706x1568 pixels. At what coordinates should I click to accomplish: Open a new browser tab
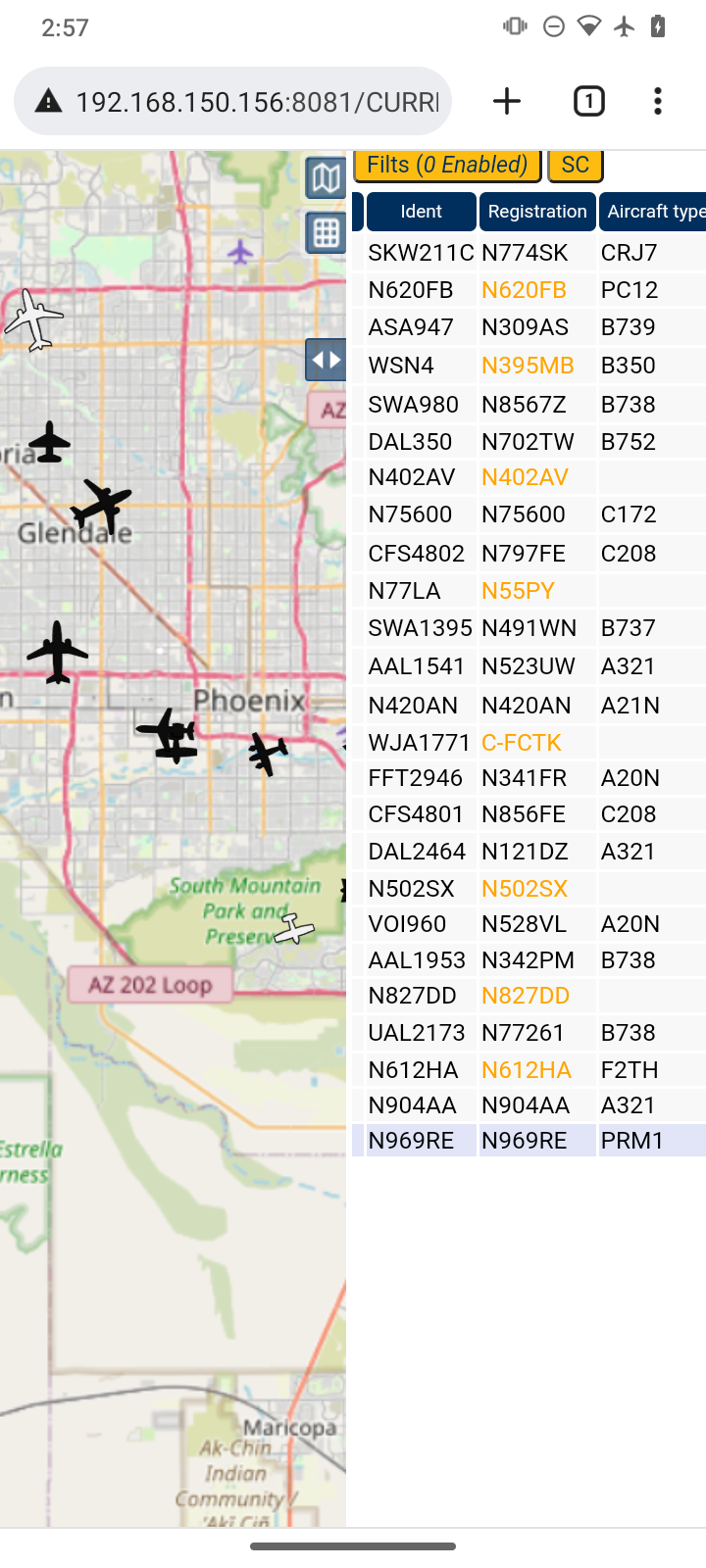click(507, 101)
